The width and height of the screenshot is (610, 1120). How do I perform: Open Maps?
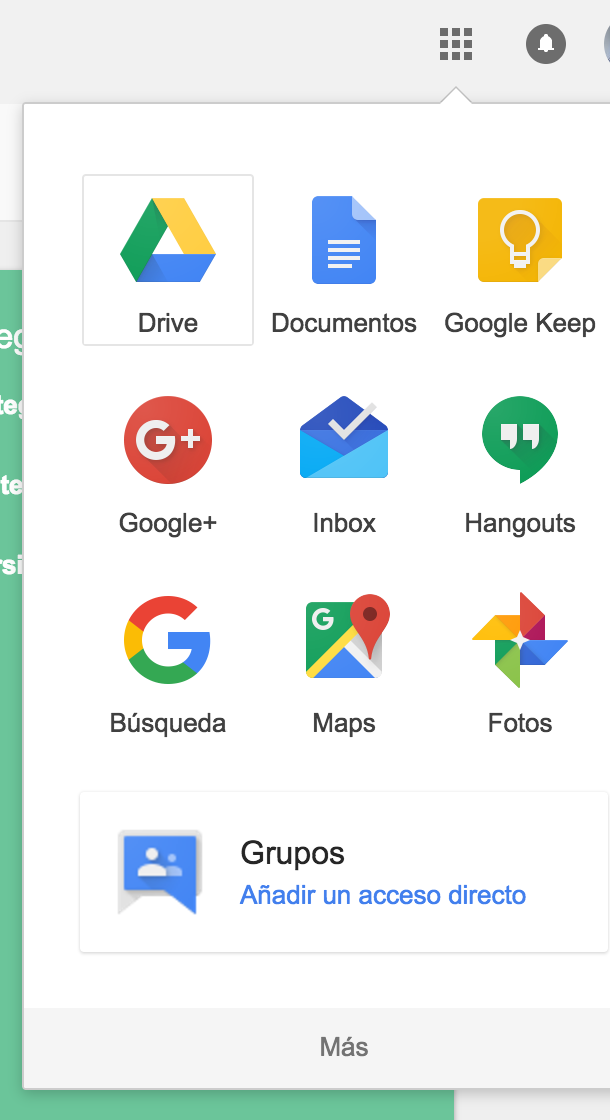(344, 660)
